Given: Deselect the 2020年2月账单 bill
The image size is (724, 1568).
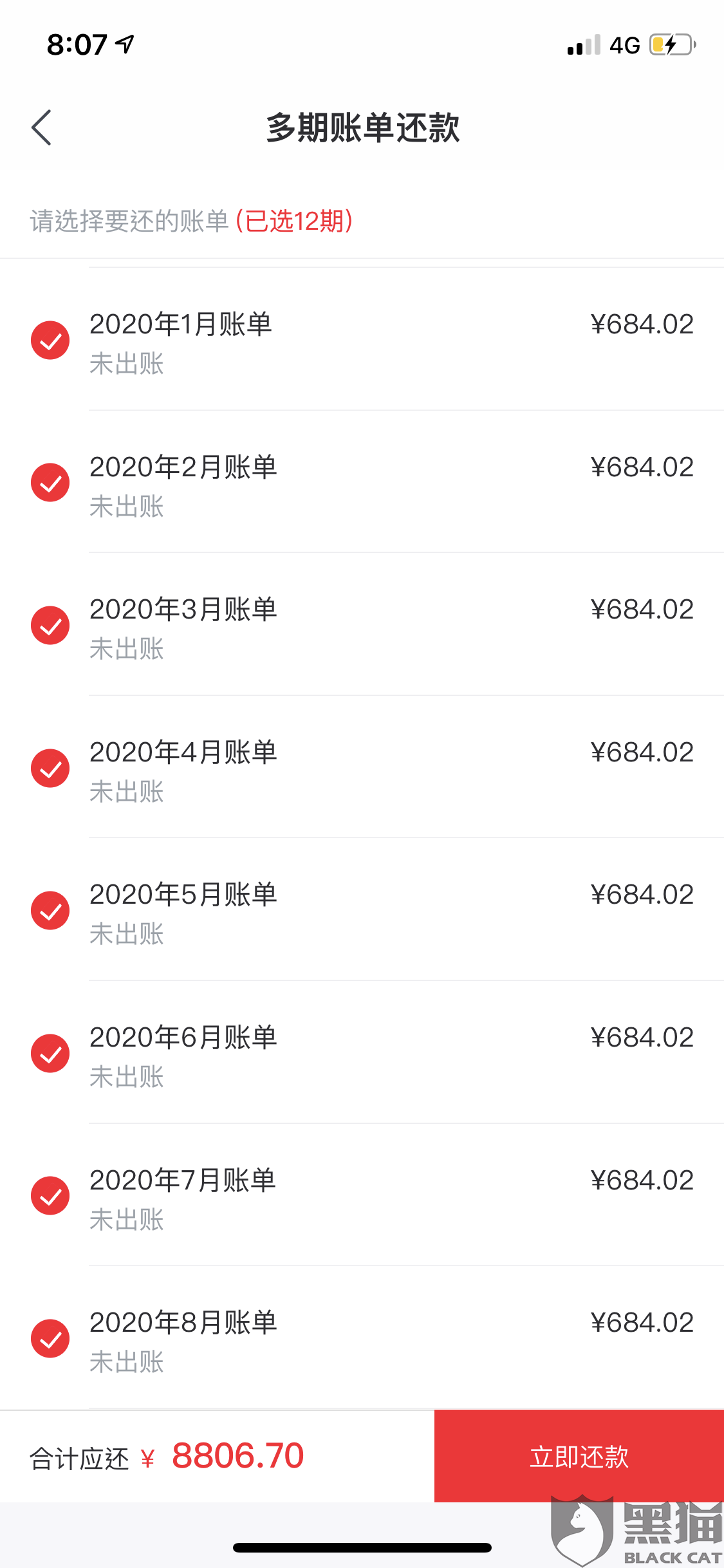Looking at the screenshot, I should (x=50, y=483).
